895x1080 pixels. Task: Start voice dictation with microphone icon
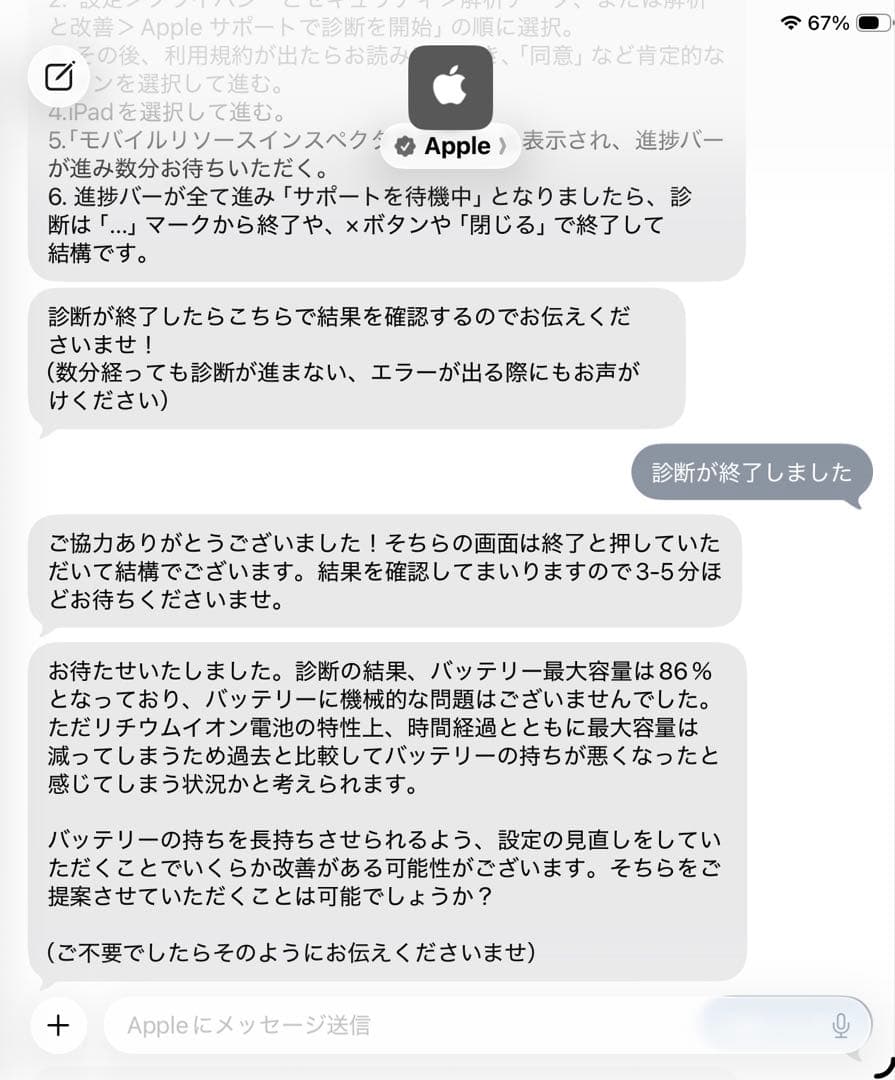pos(841,1025)
